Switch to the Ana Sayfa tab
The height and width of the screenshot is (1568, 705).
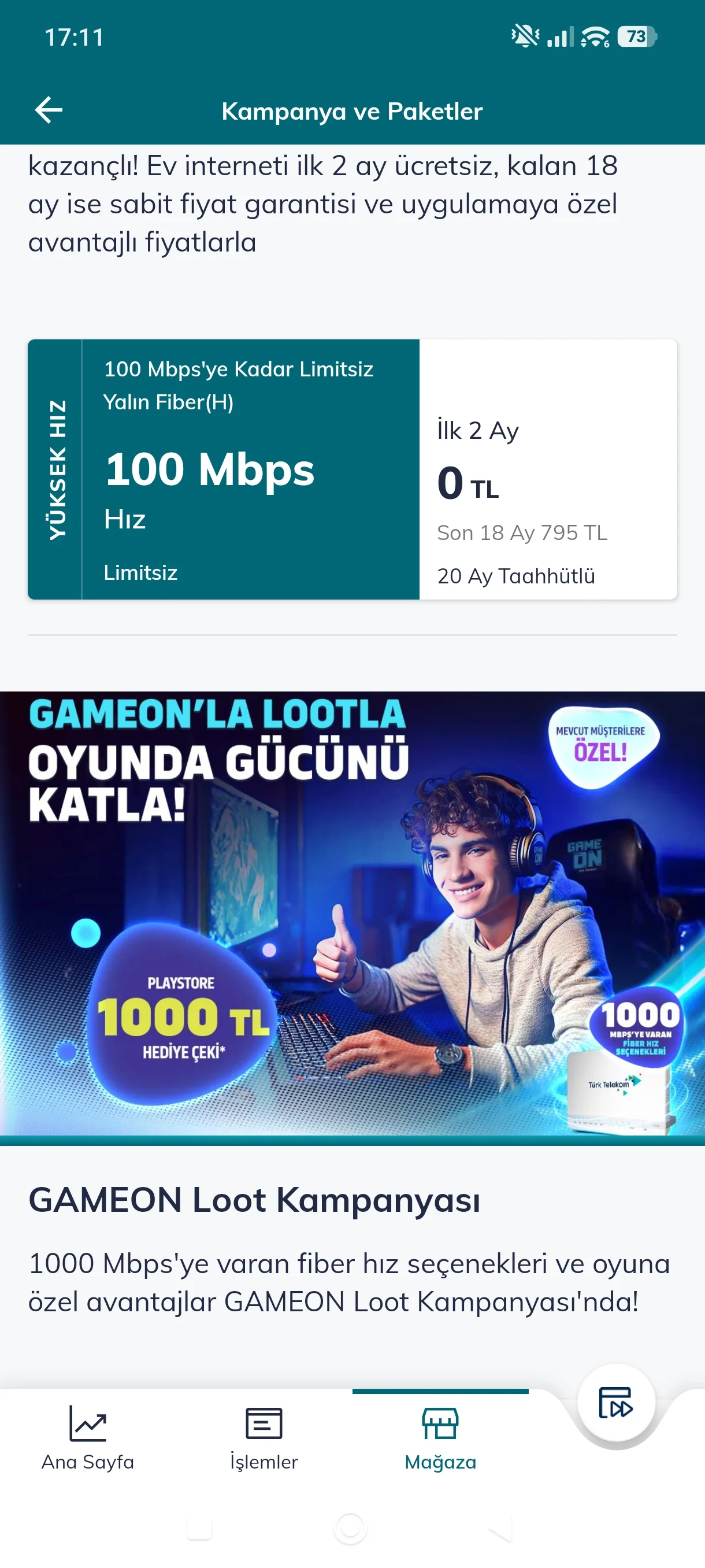point(88,1438)
